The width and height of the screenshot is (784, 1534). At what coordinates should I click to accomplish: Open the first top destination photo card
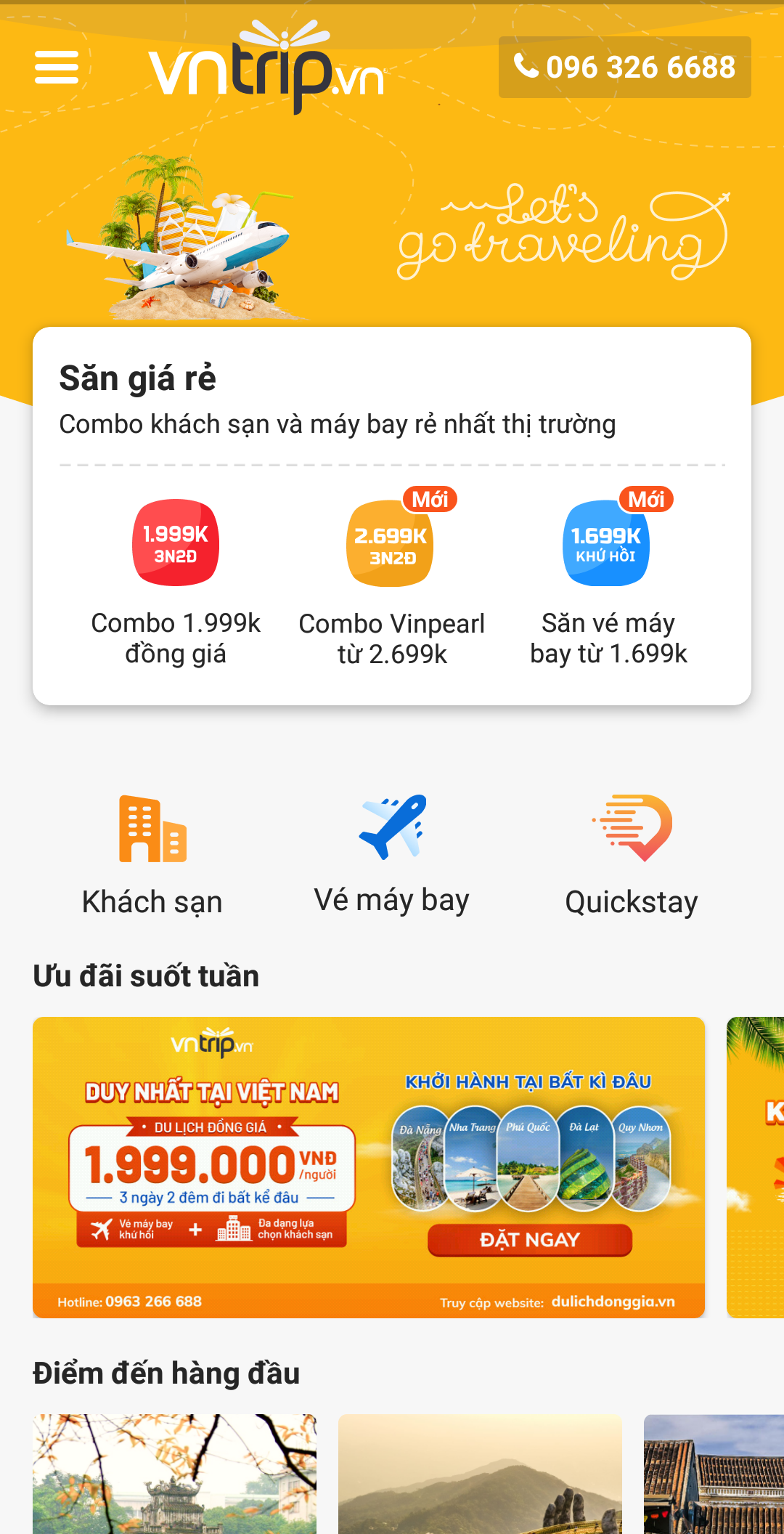point(174,1474)
